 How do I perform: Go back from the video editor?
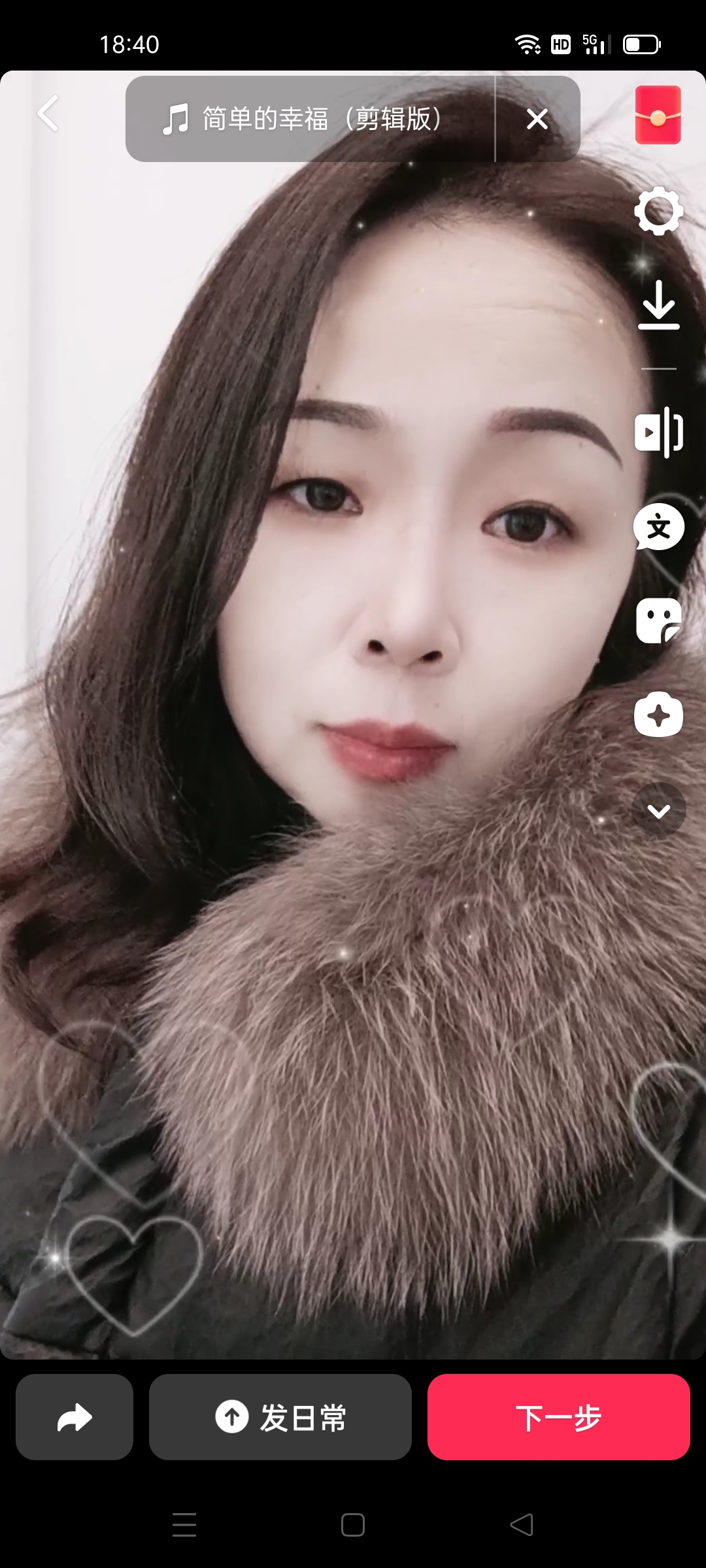48,114
